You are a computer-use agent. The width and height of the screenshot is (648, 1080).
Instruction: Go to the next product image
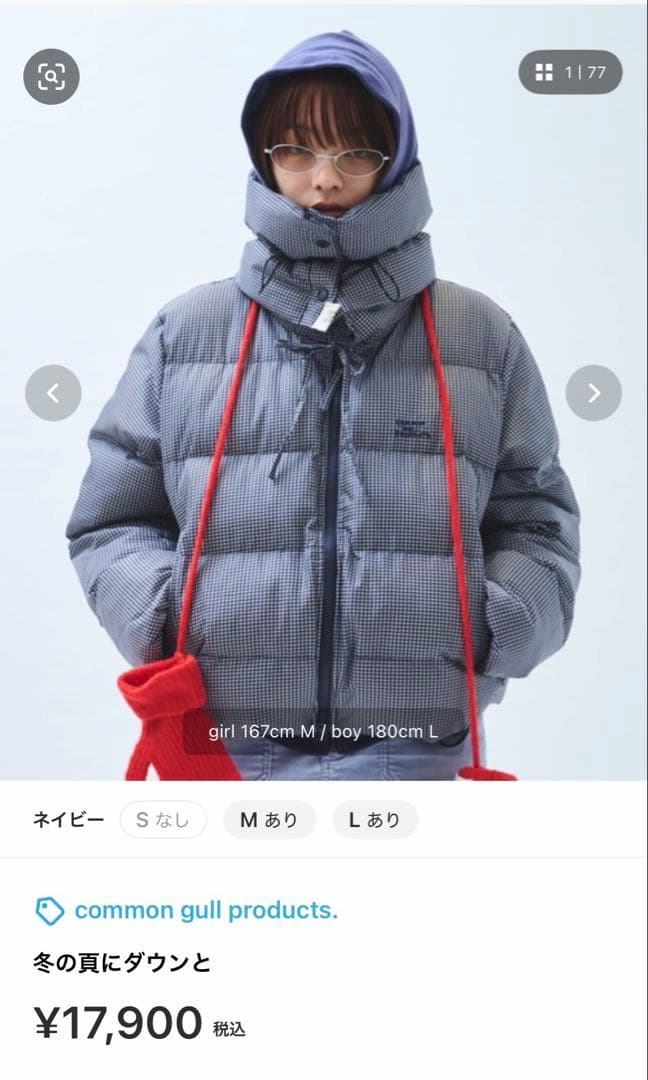[x=593, y=393]
